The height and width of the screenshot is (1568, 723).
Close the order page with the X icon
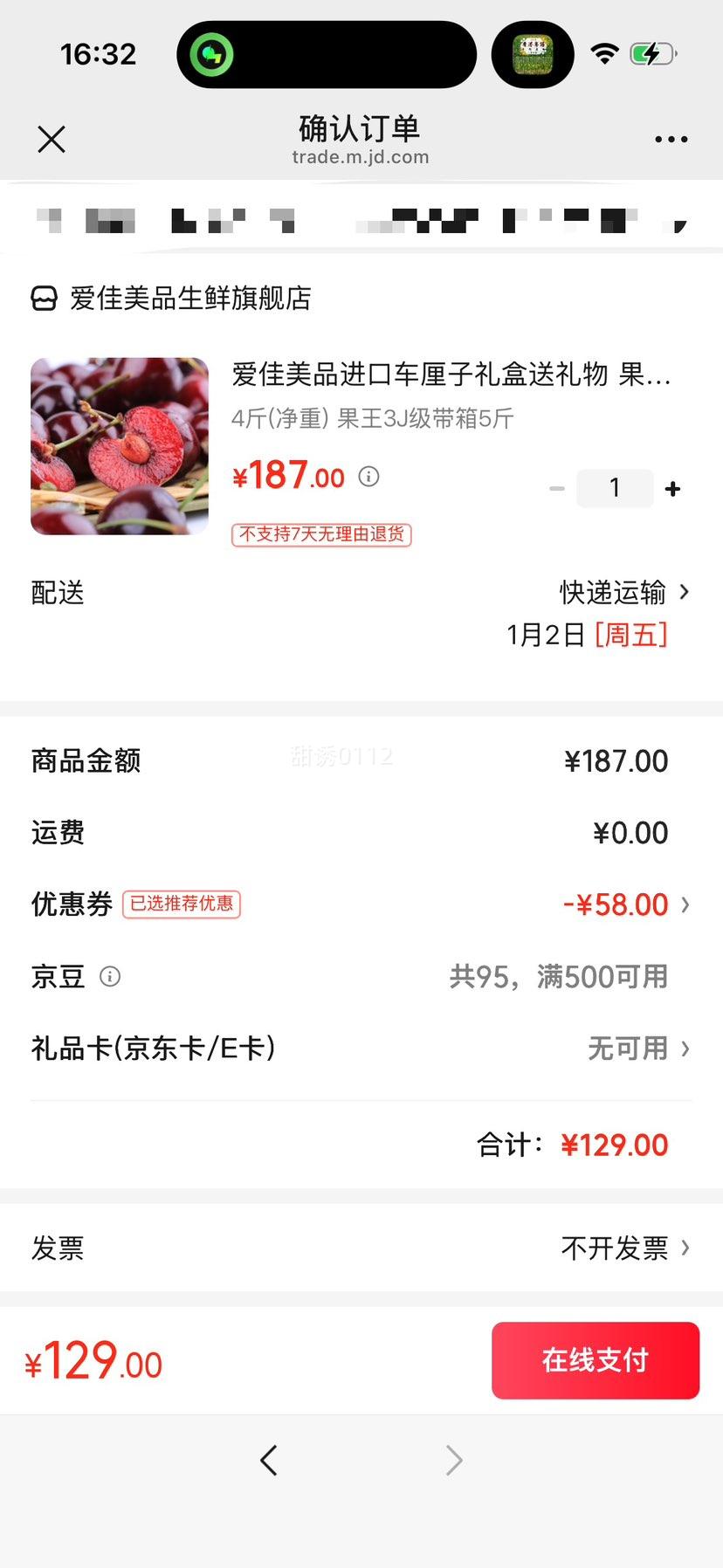(x=51, y=139)
